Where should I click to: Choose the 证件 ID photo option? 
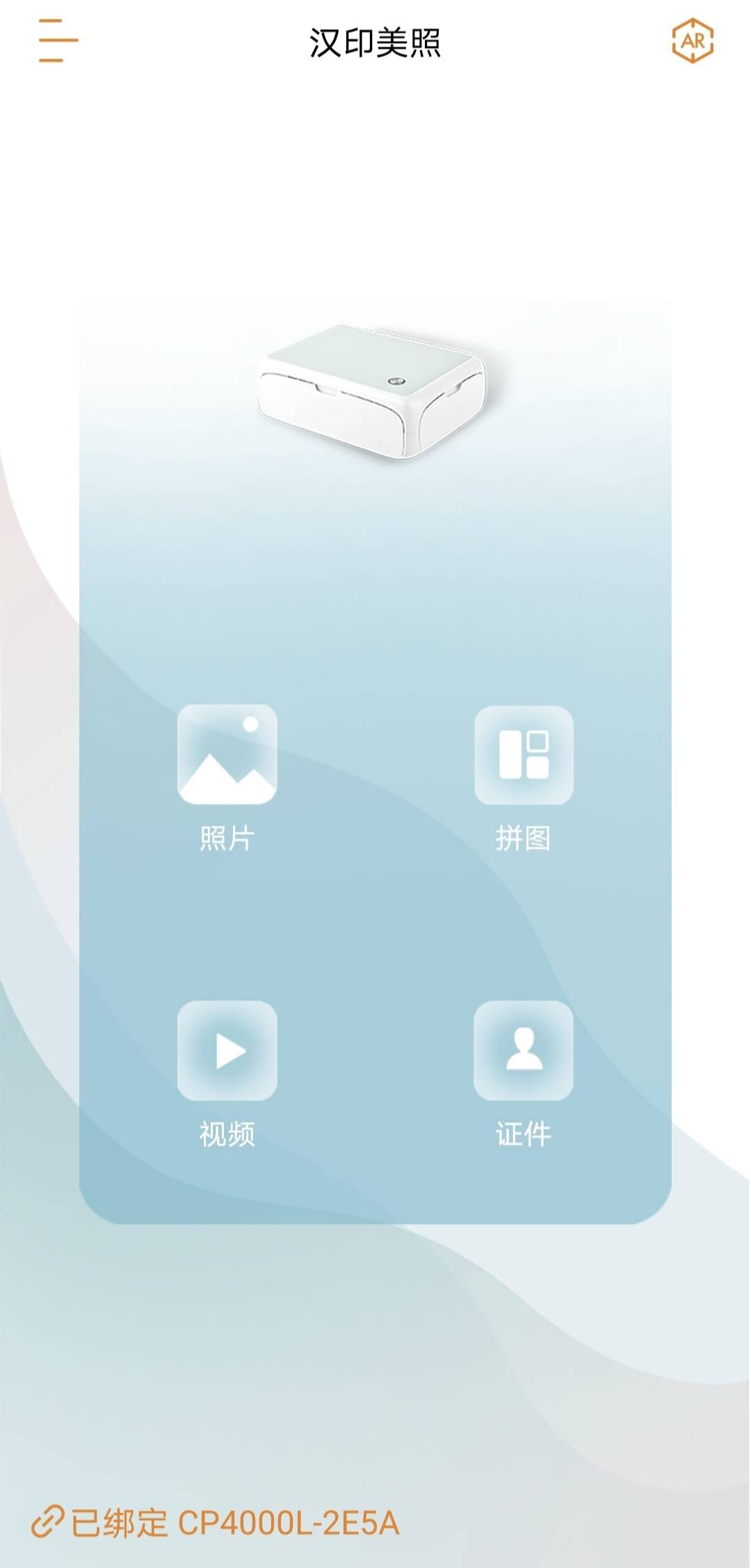524,1050
